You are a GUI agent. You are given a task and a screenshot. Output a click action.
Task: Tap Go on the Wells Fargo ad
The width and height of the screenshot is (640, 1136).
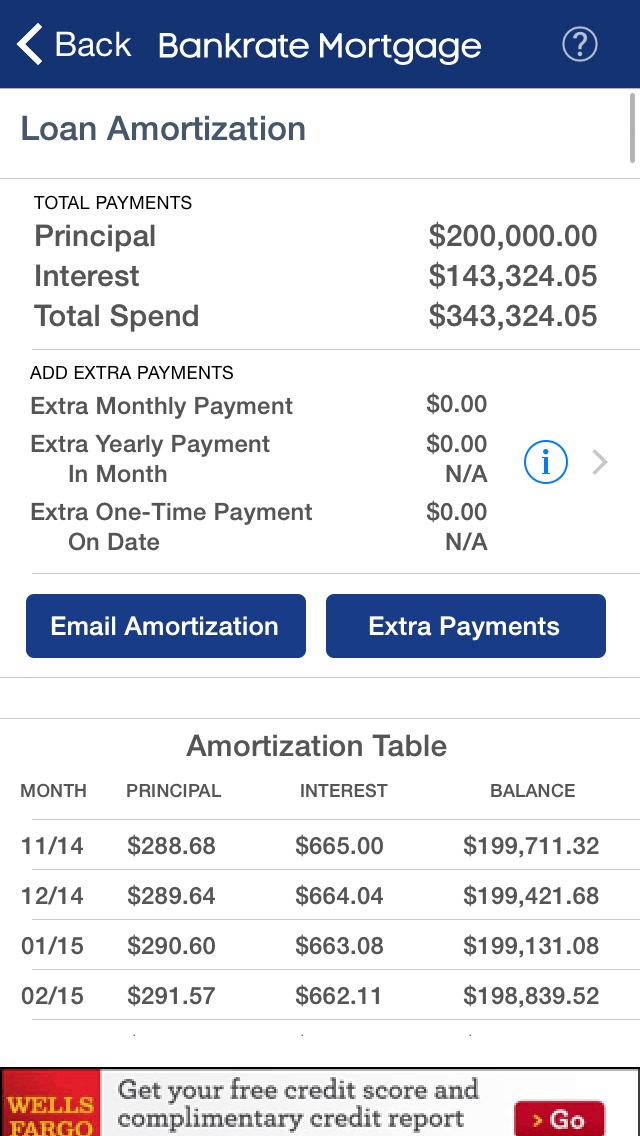559,1118
